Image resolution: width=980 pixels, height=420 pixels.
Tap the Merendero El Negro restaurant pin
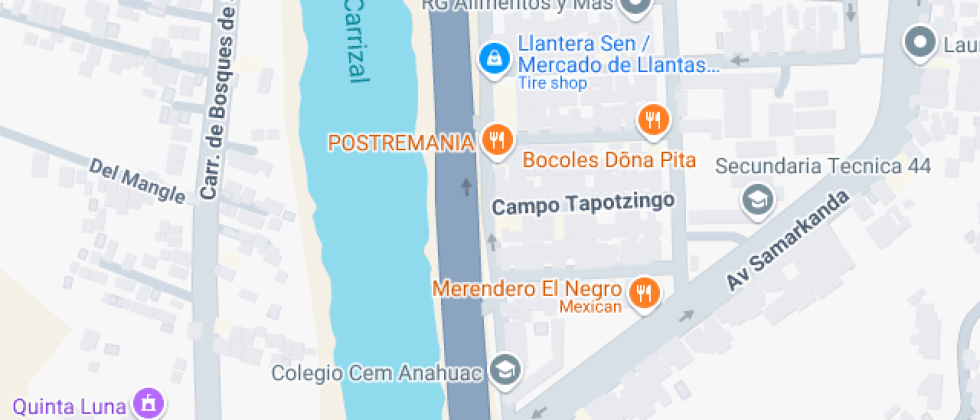click(x=645, y=293)
